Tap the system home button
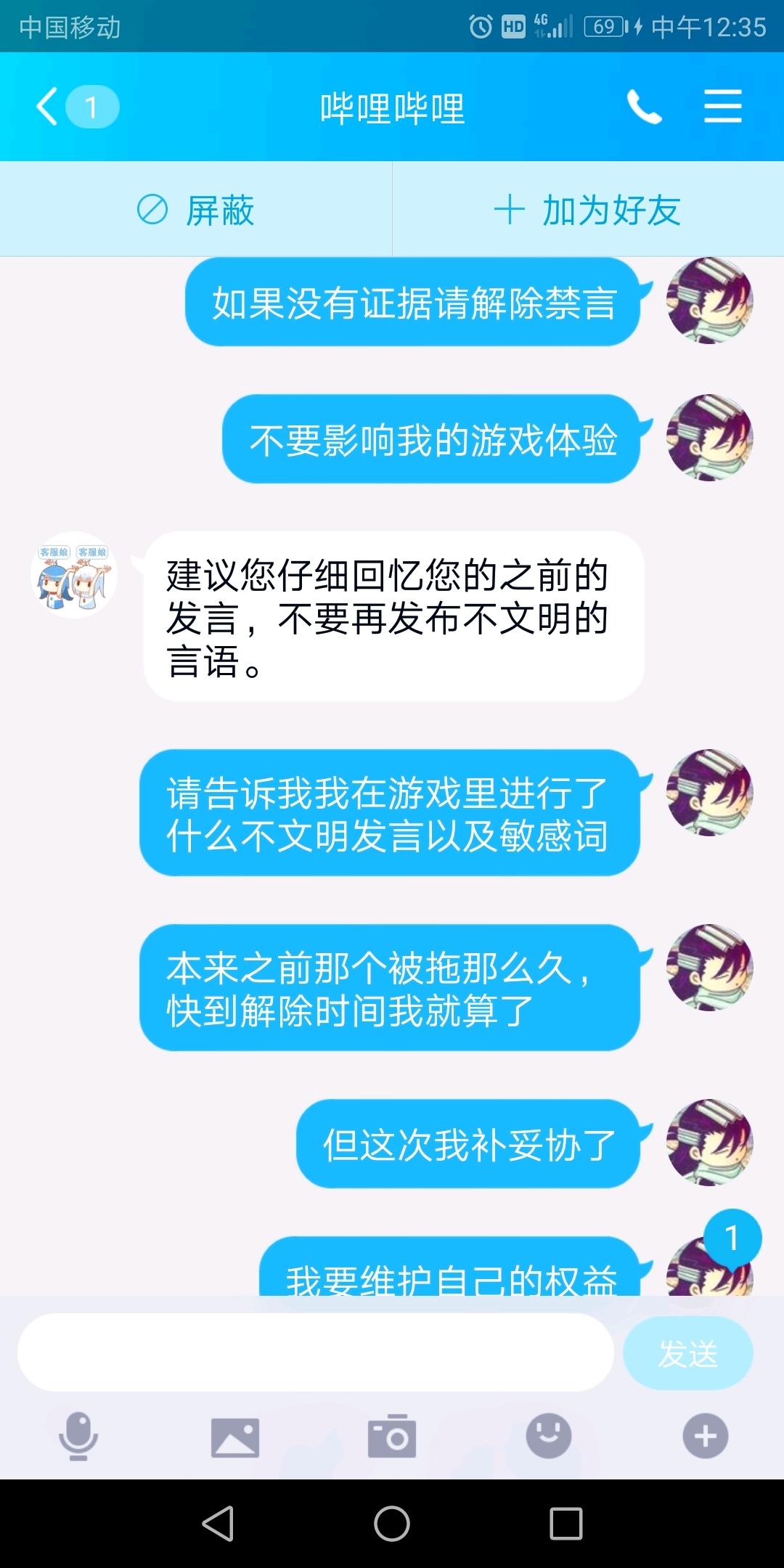The width and height of the screenshot is (784, 1568). [392, 1523]
